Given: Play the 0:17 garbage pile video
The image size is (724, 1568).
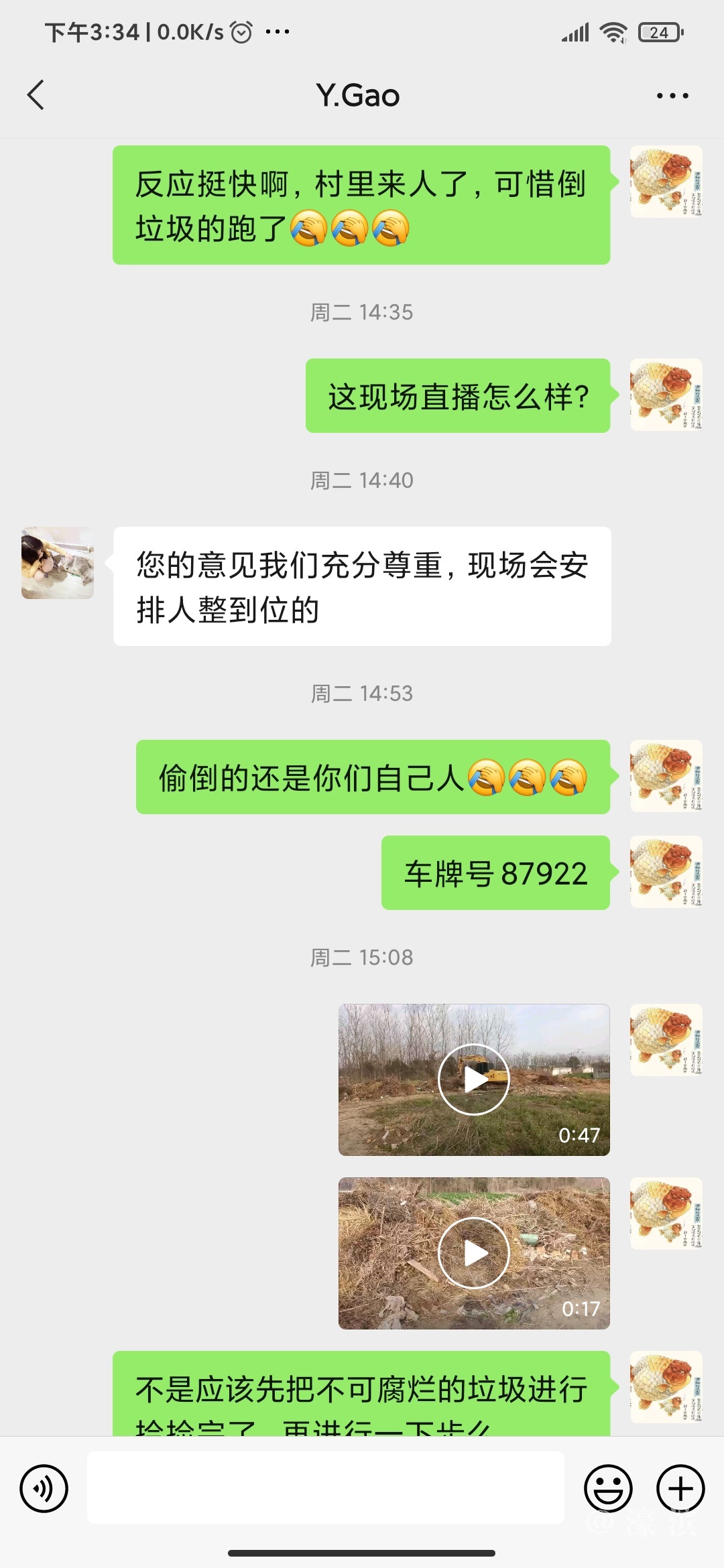Looking at the screenshot, I should 474,1253.
